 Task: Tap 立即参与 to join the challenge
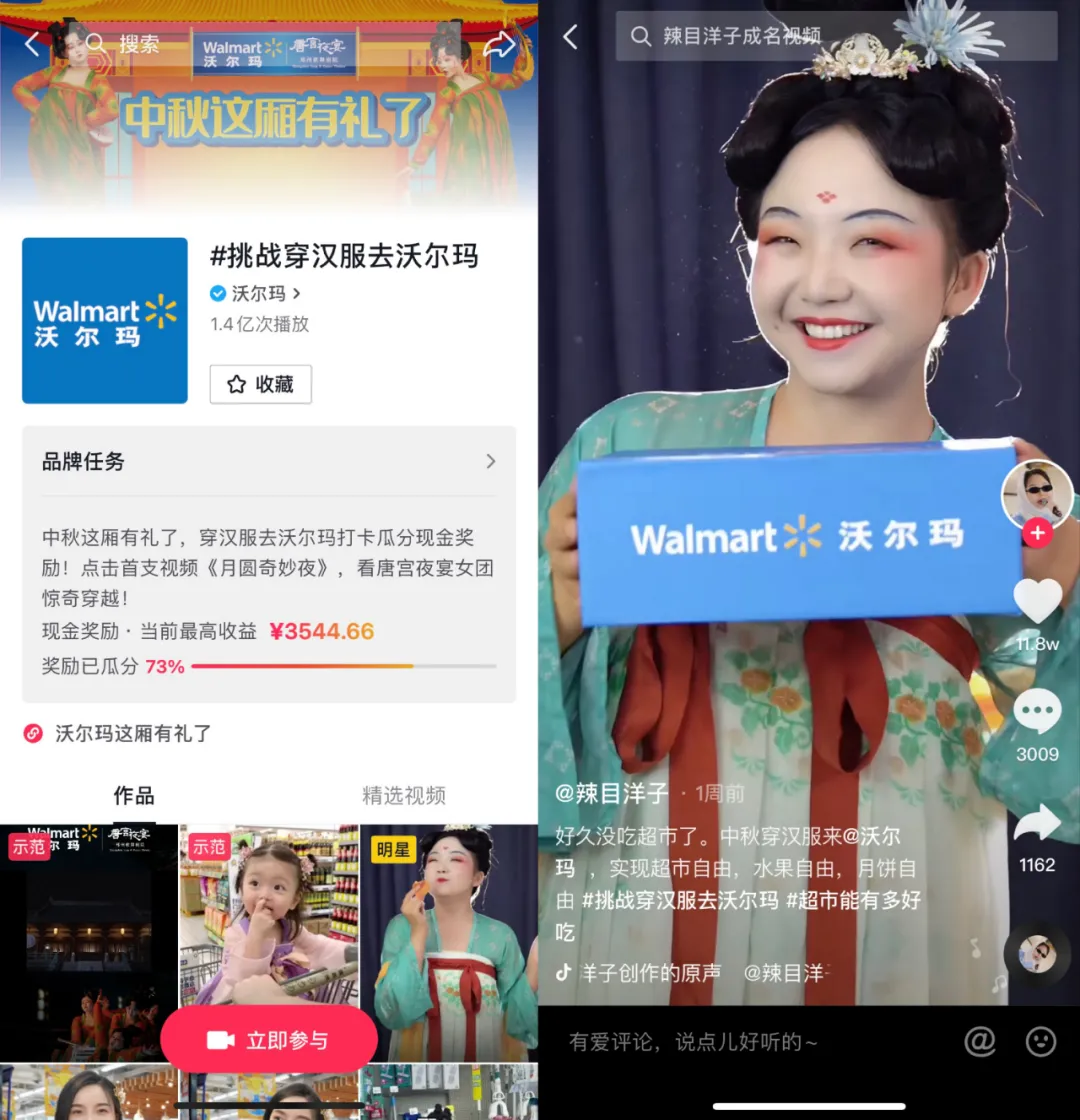(x=269, y=1040)
